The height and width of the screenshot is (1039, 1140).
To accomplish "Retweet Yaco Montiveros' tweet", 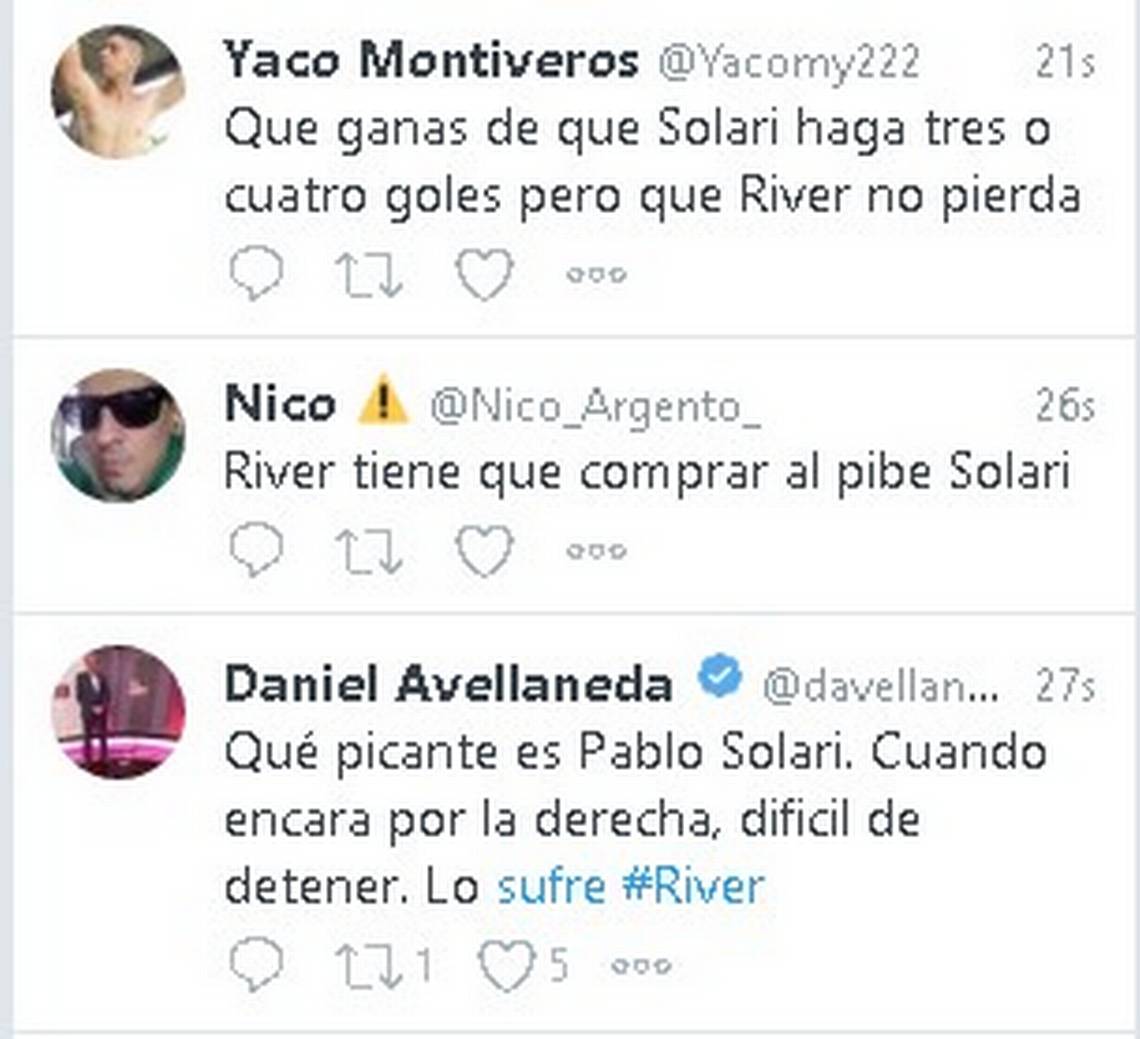I will pos(369,274).
